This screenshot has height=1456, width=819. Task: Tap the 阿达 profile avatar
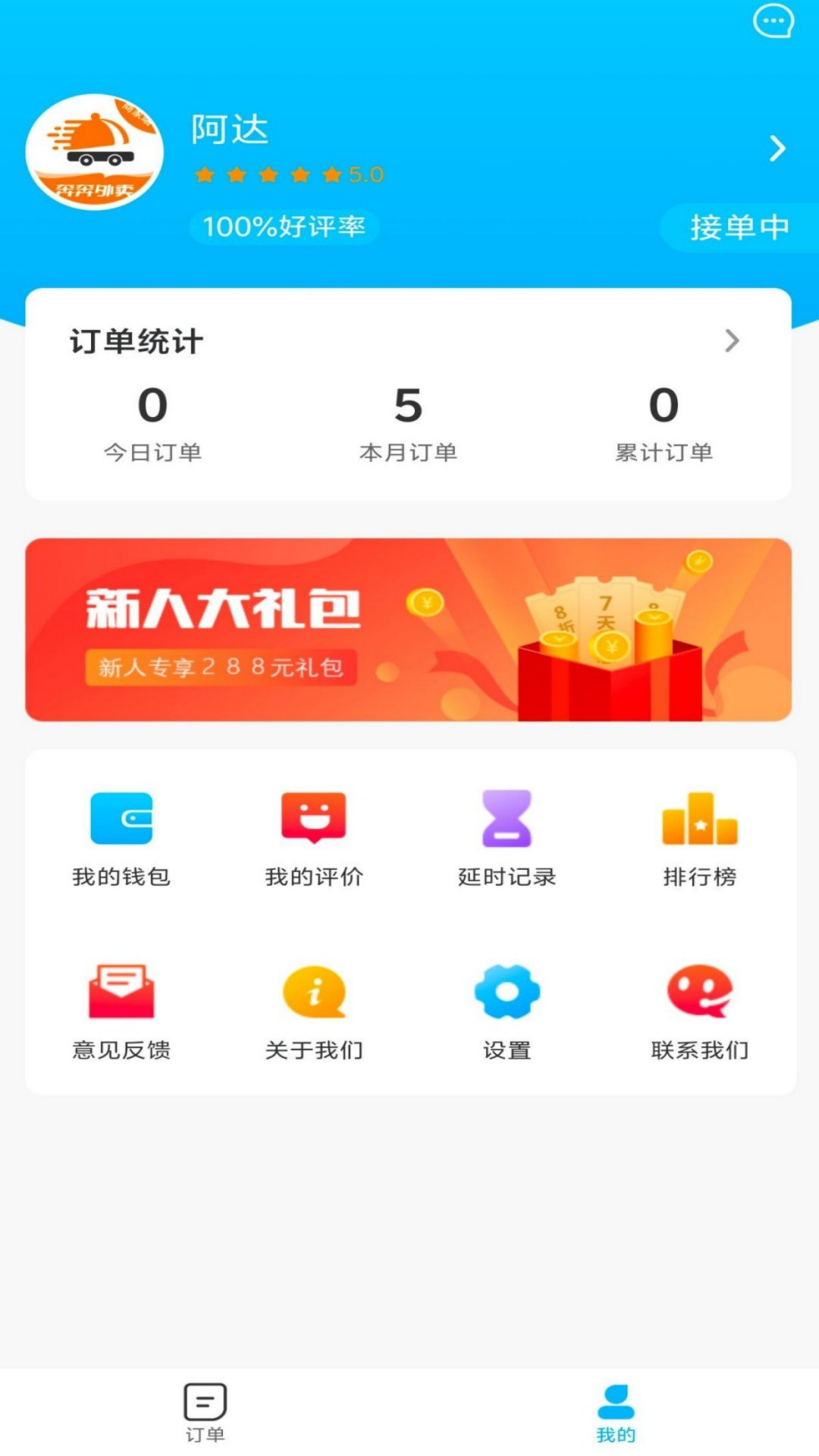click(95, 152)
